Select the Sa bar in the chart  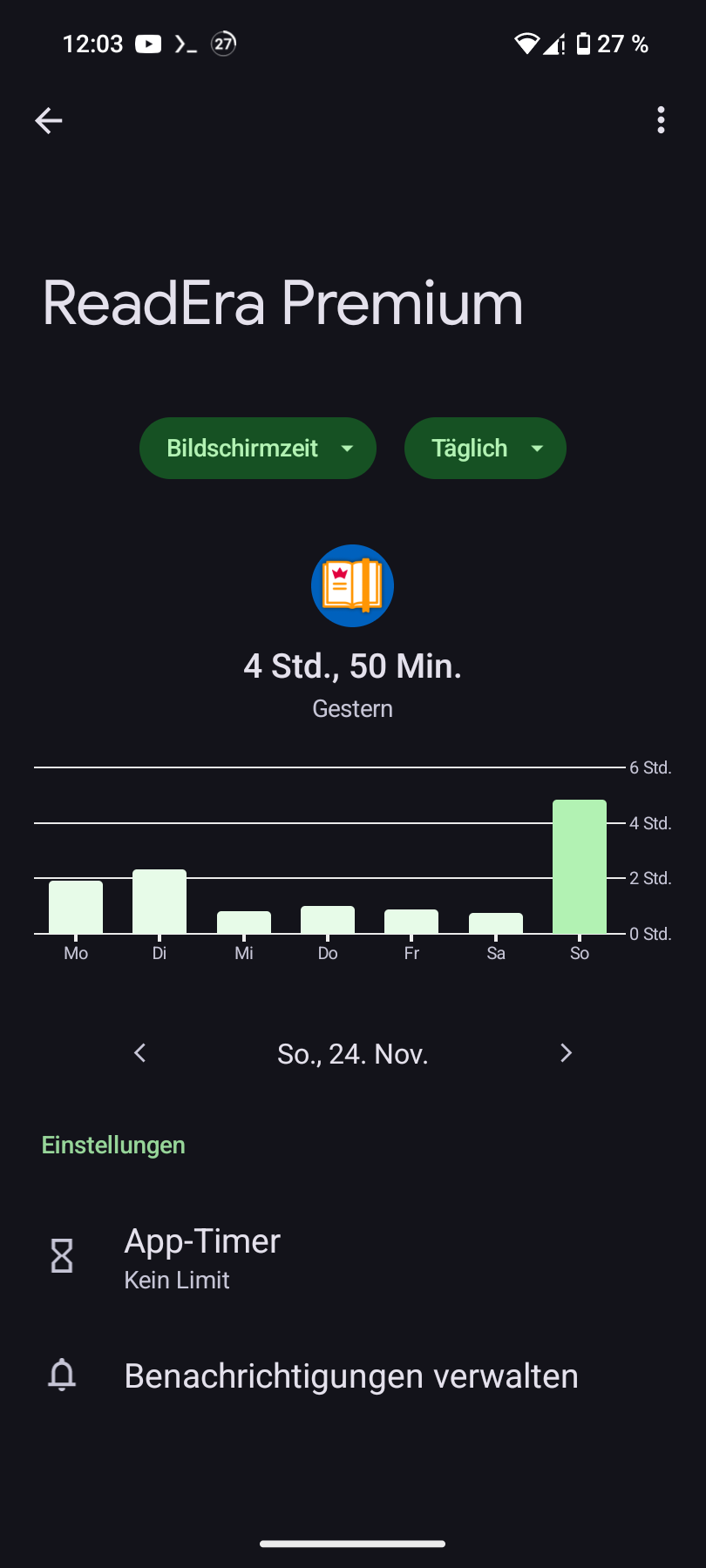coord(496,923)
